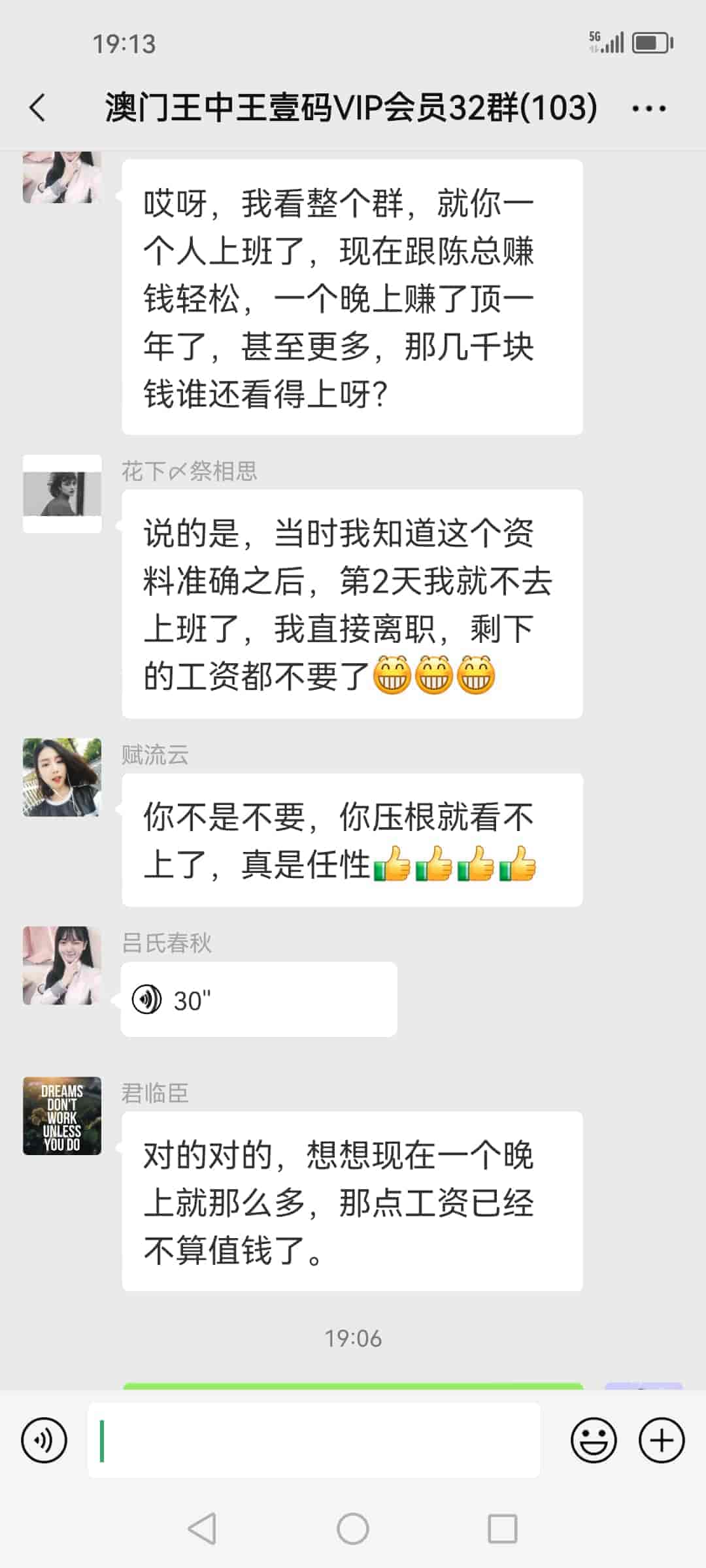Play the 30-second voice message

tap(258, 1000)
